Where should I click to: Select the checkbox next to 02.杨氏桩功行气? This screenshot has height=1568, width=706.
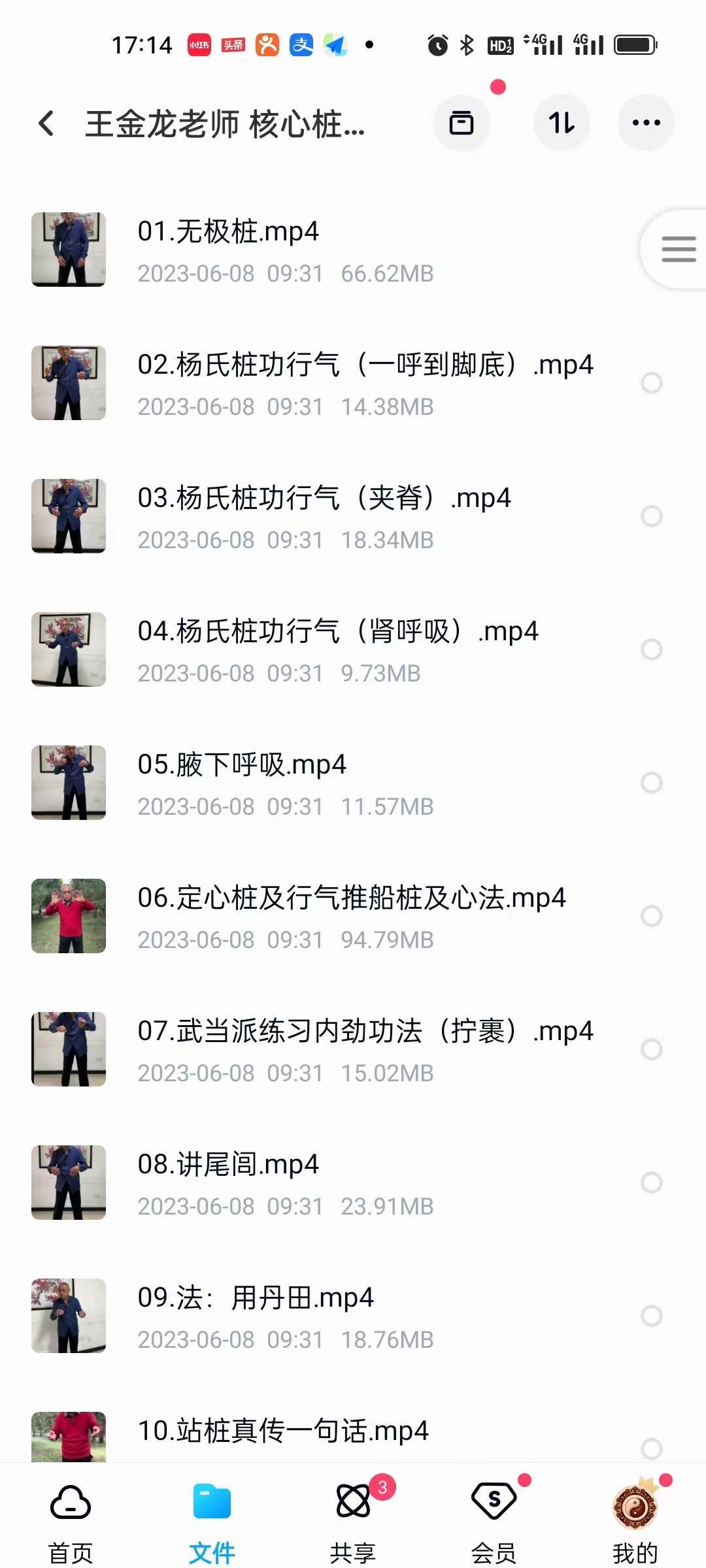point(652,384)
